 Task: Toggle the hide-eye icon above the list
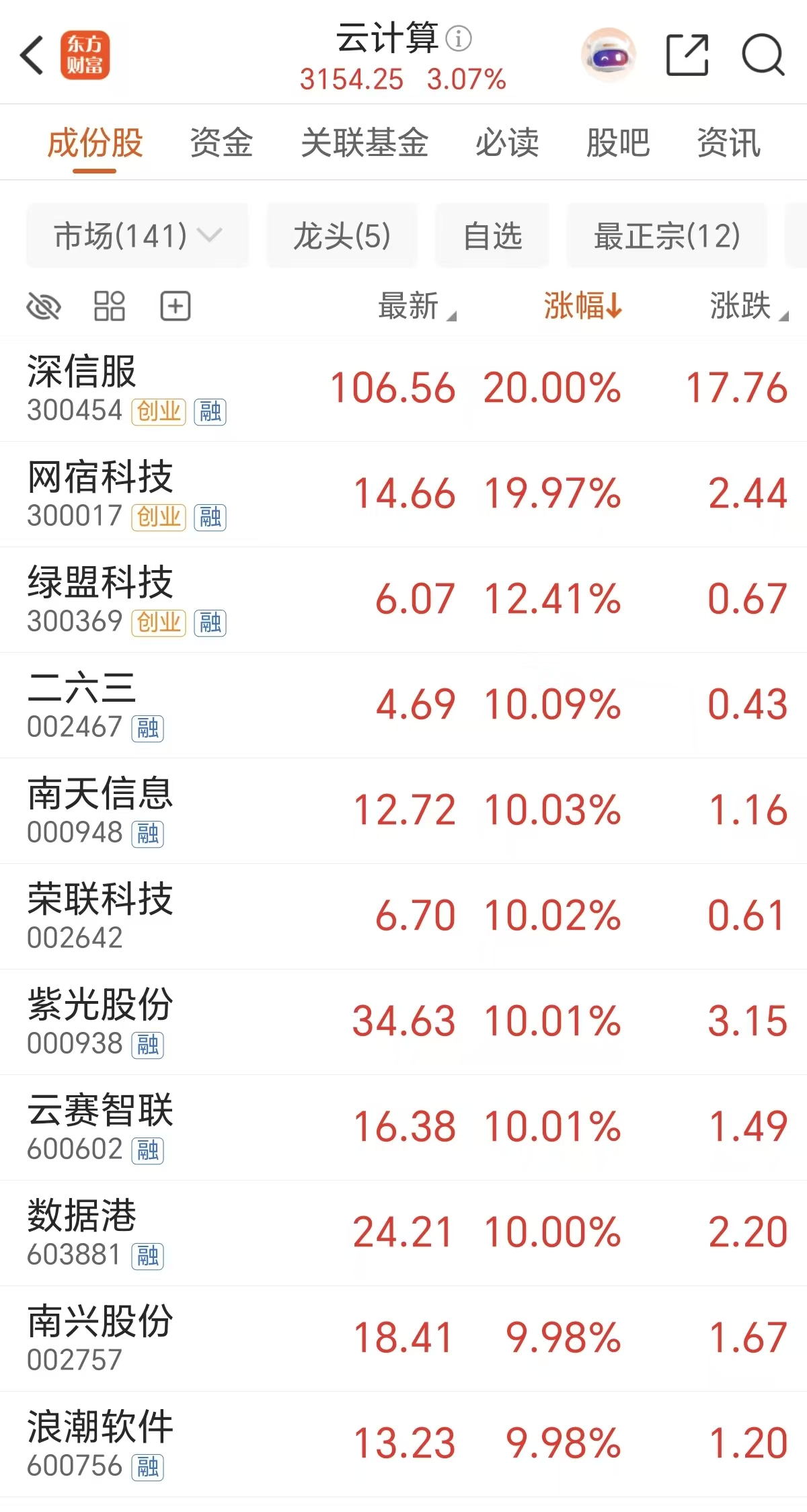[44, 307]
